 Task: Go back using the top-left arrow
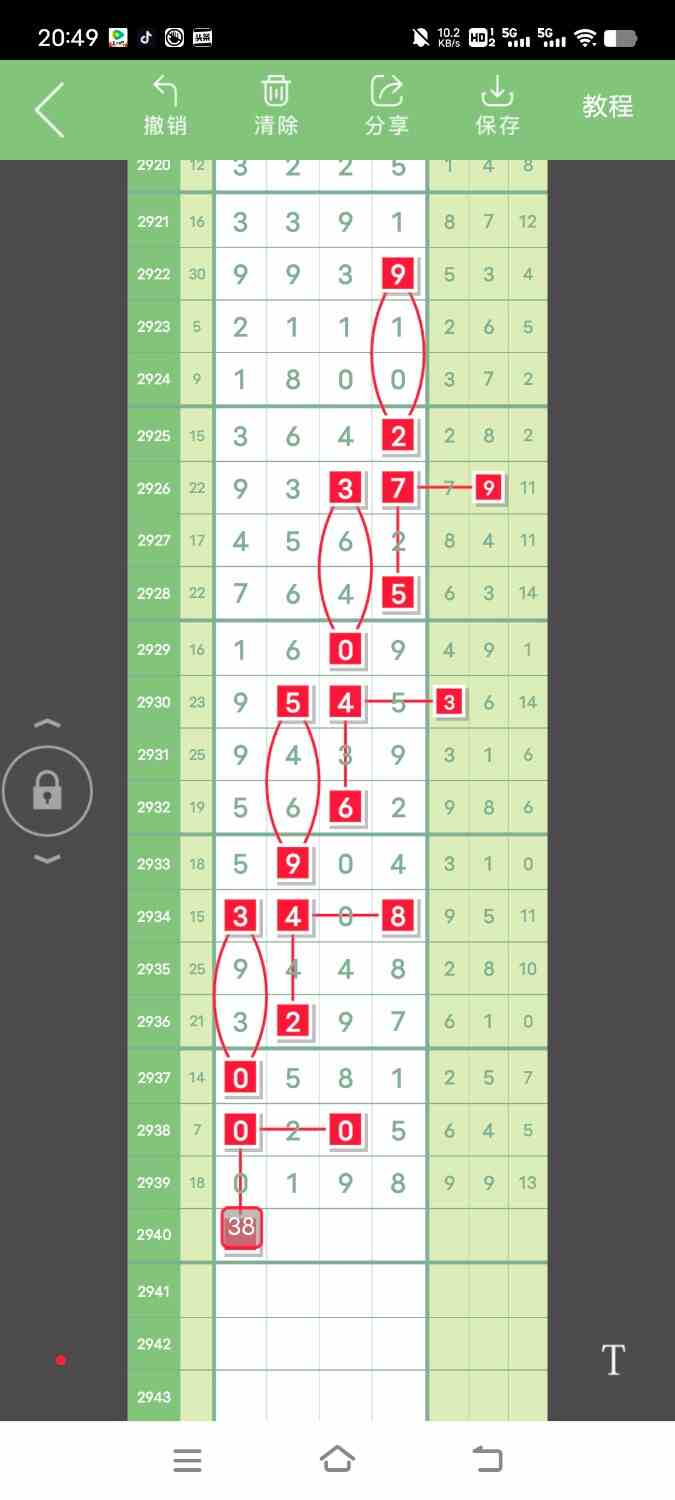pos(49,109)
